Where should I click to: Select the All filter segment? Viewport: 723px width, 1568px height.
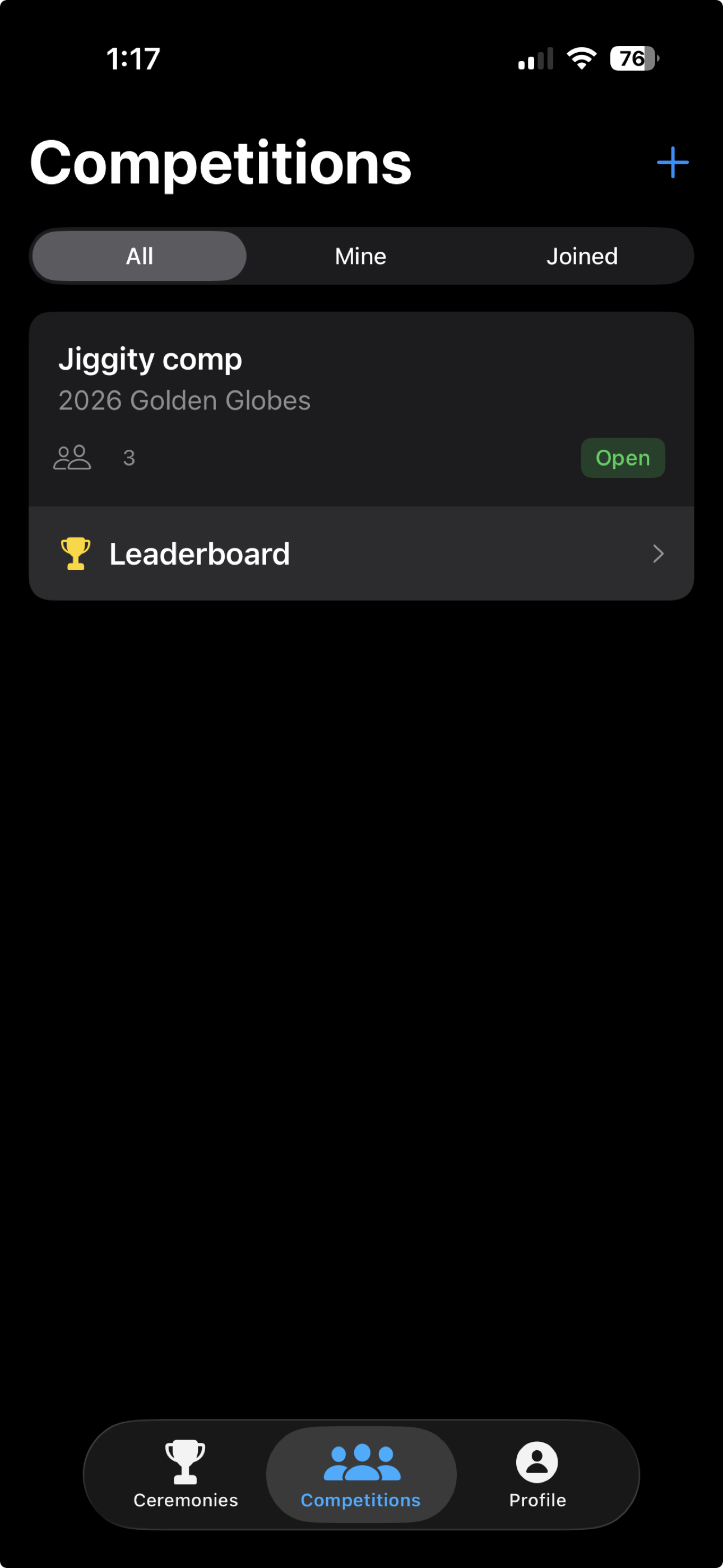click(x=139, y=256)
